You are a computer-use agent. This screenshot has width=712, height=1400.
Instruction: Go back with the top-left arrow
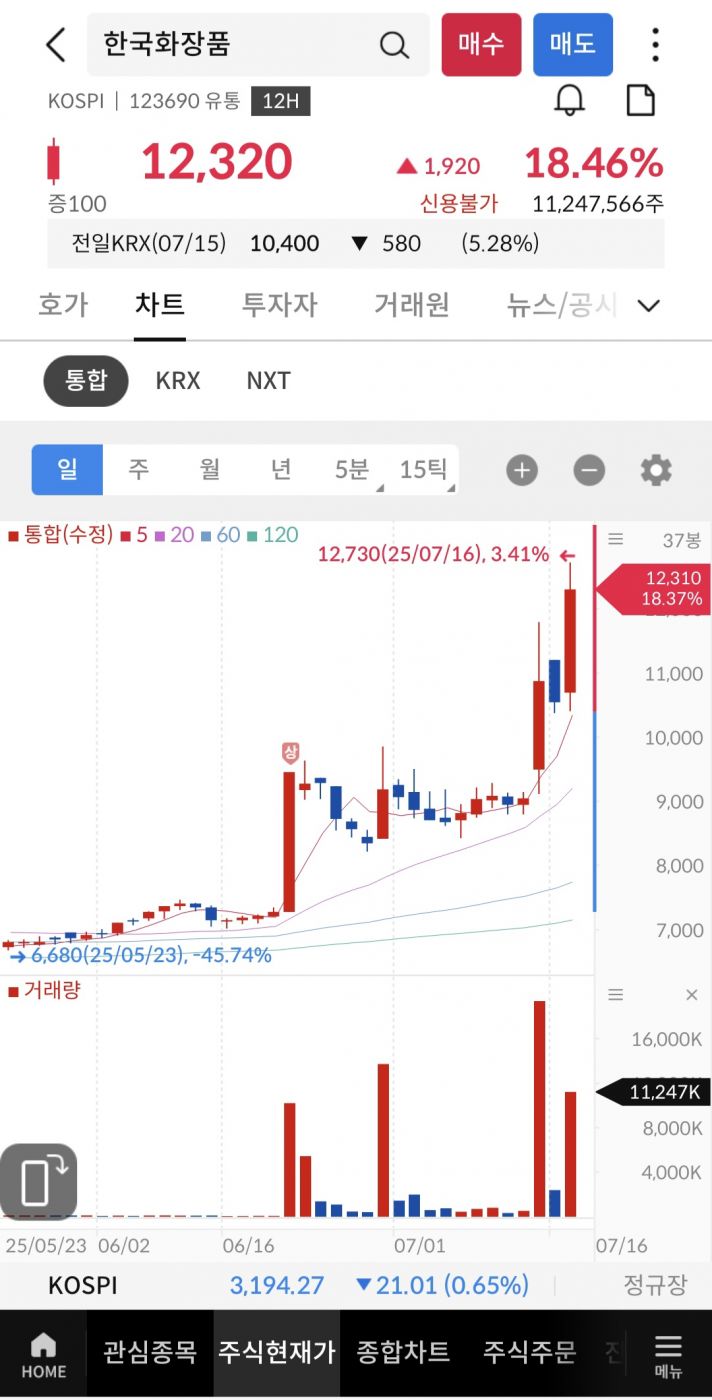coord(55,45)
